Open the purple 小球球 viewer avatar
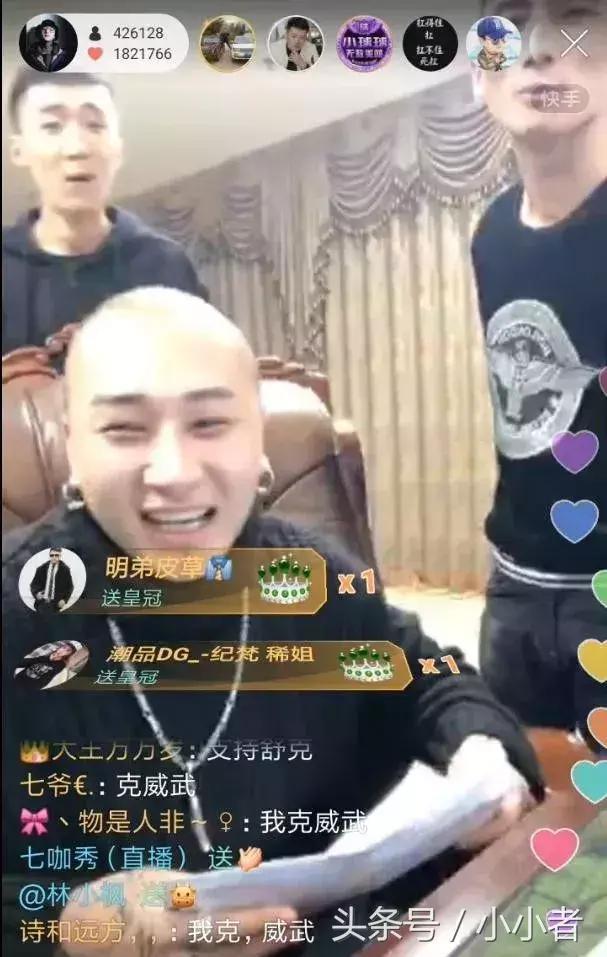This screenshot has height=957, width=607. [x=363, y=43]
